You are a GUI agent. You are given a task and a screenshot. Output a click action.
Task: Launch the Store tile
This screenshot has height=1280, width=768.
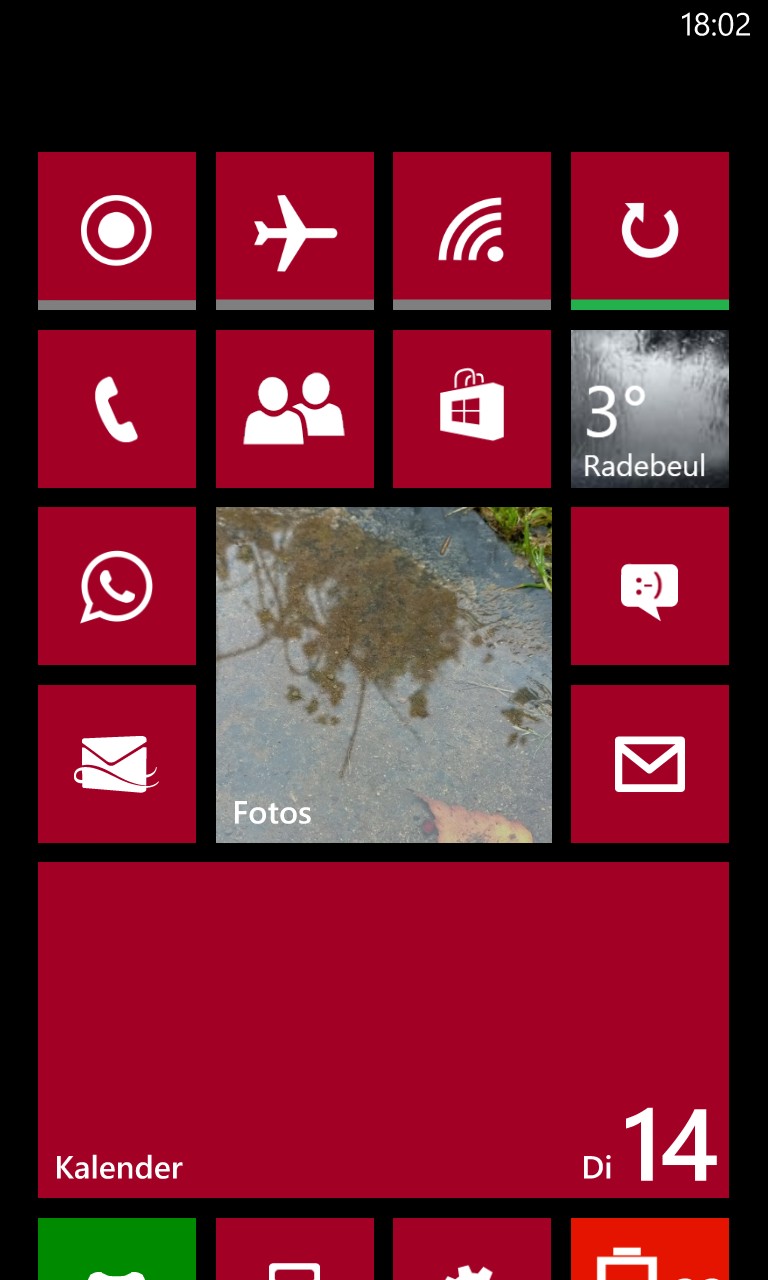pyautogui.click(x=472, y=409)
